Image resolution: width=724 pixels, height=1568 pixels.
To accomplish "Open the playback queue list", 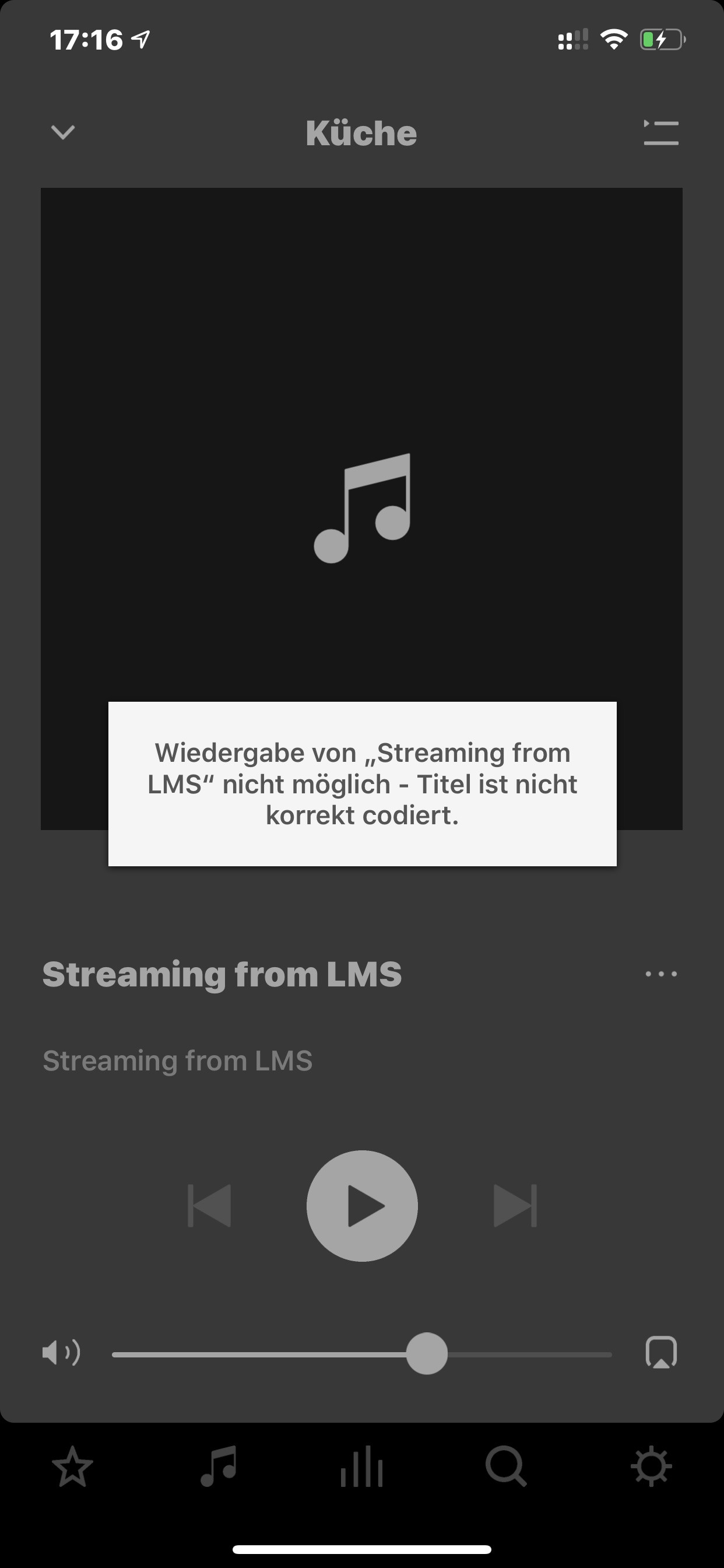I will click(660, 132).
